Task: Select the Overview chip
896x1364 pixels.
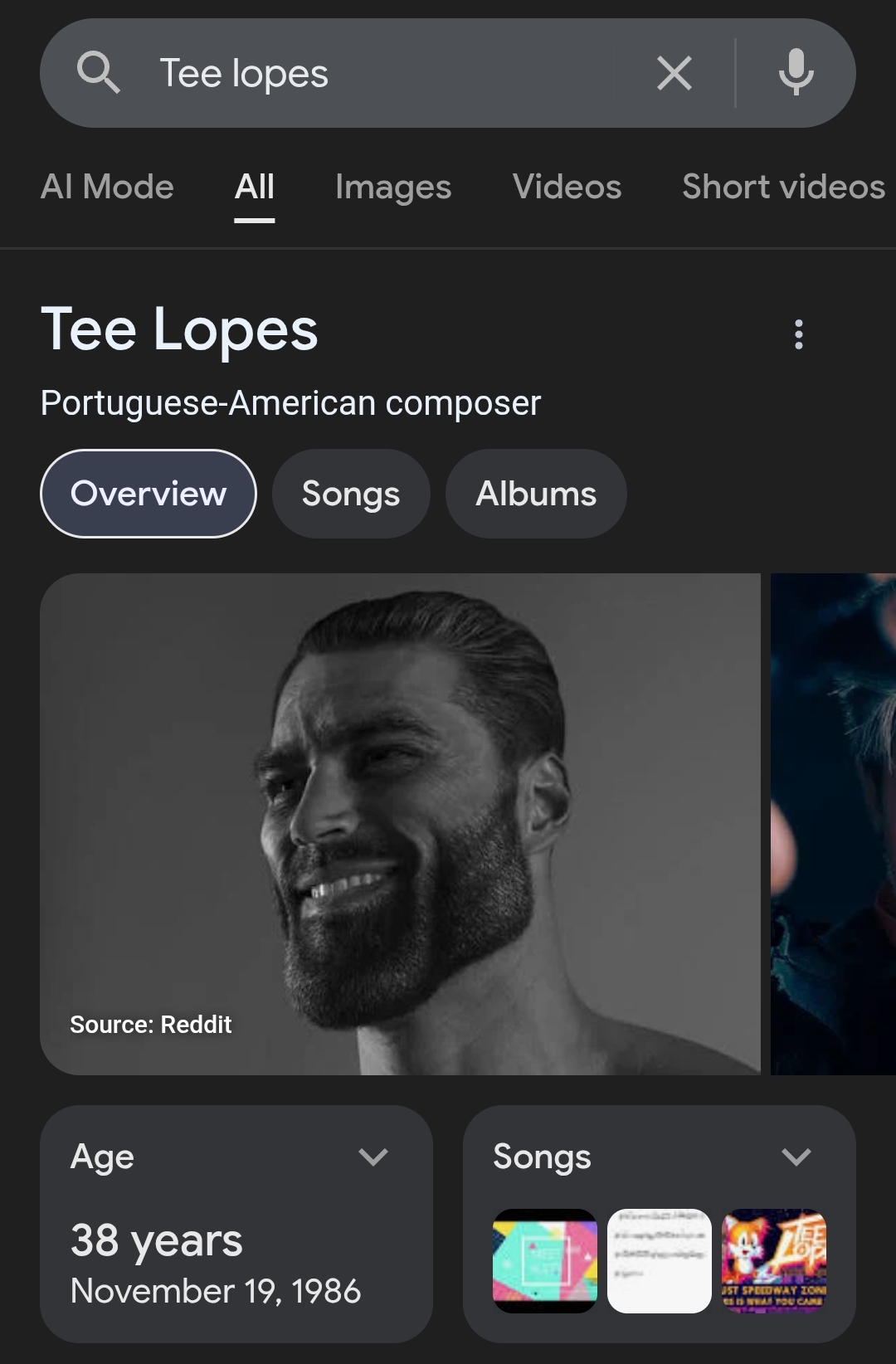Action: (149, 494)
